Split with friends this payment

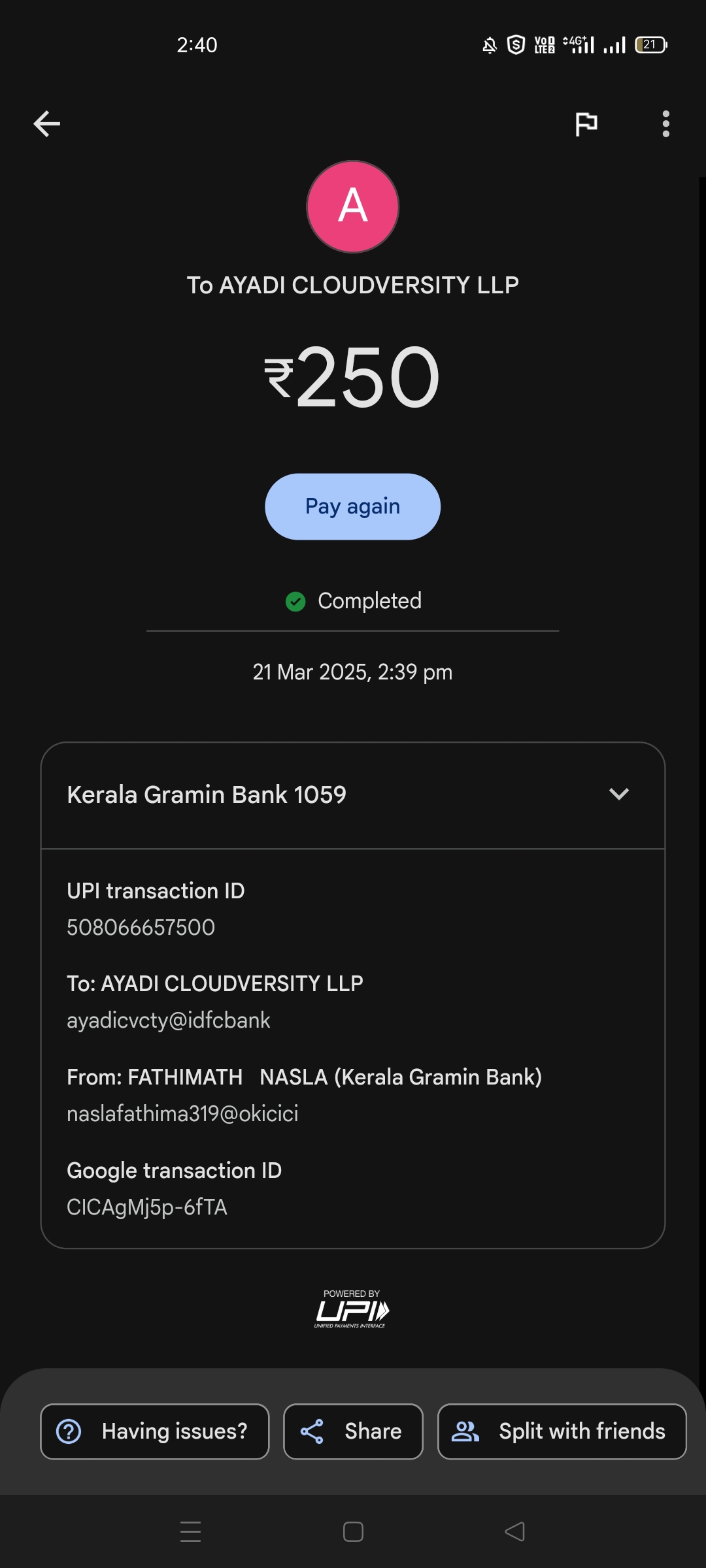562,1431
